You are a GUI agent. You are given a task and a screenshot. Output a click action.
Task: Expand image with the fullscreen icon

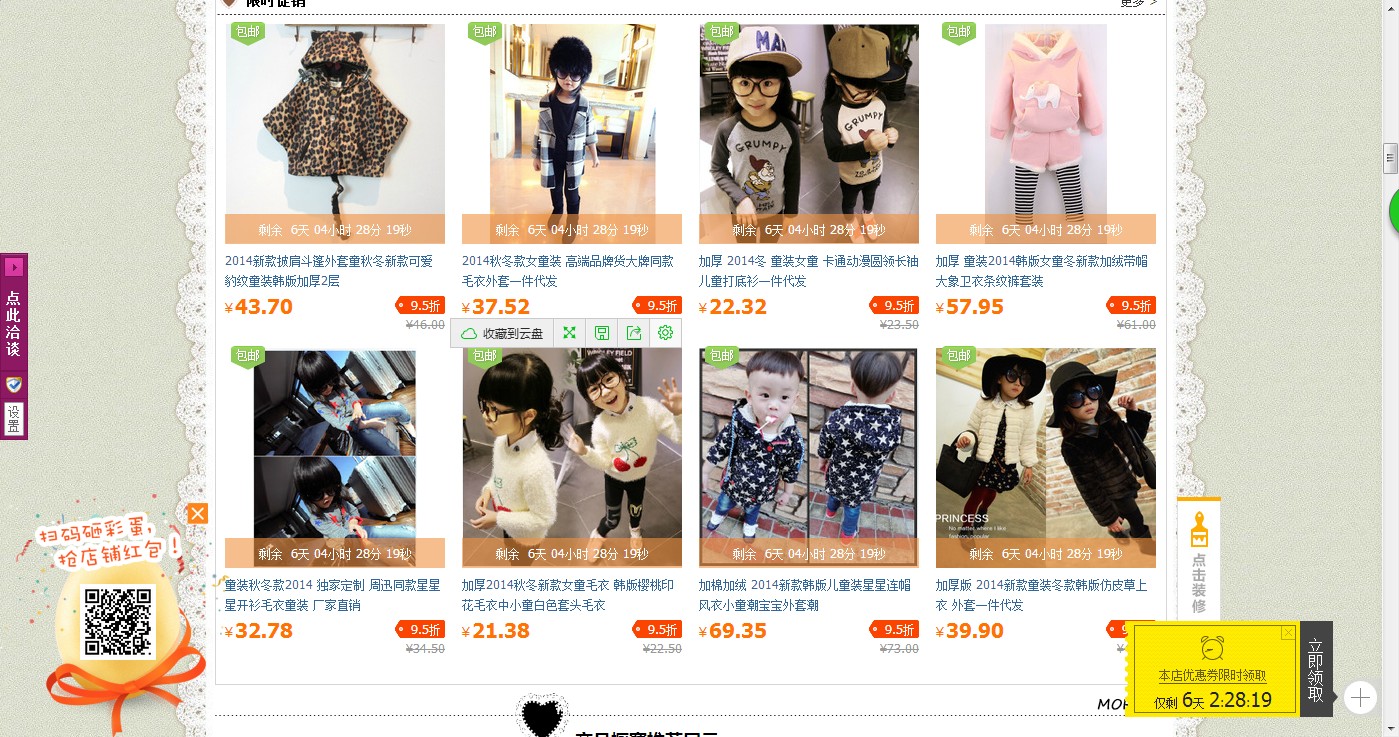coord(569,333)
